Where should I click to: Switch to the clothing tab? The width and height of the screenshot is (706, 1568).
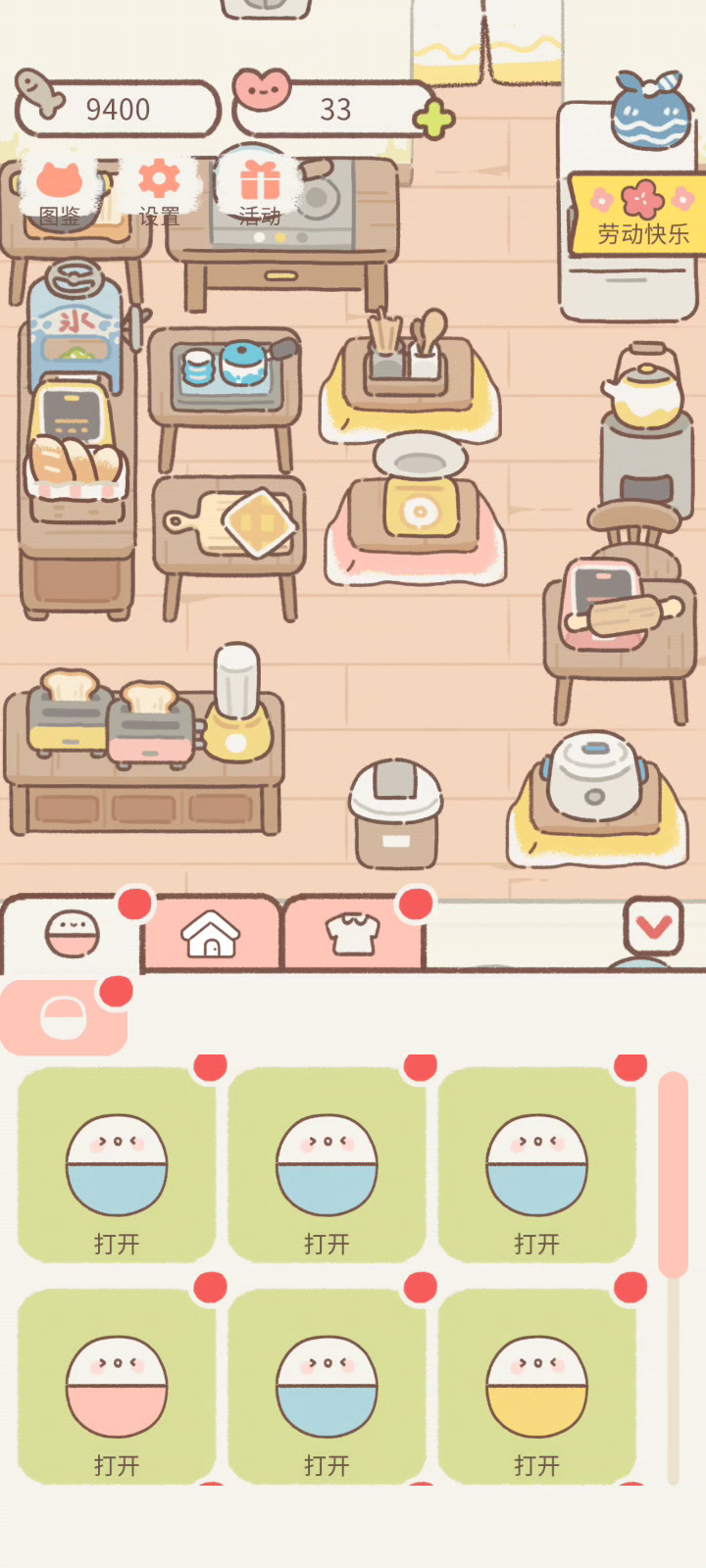pos(353,934)
